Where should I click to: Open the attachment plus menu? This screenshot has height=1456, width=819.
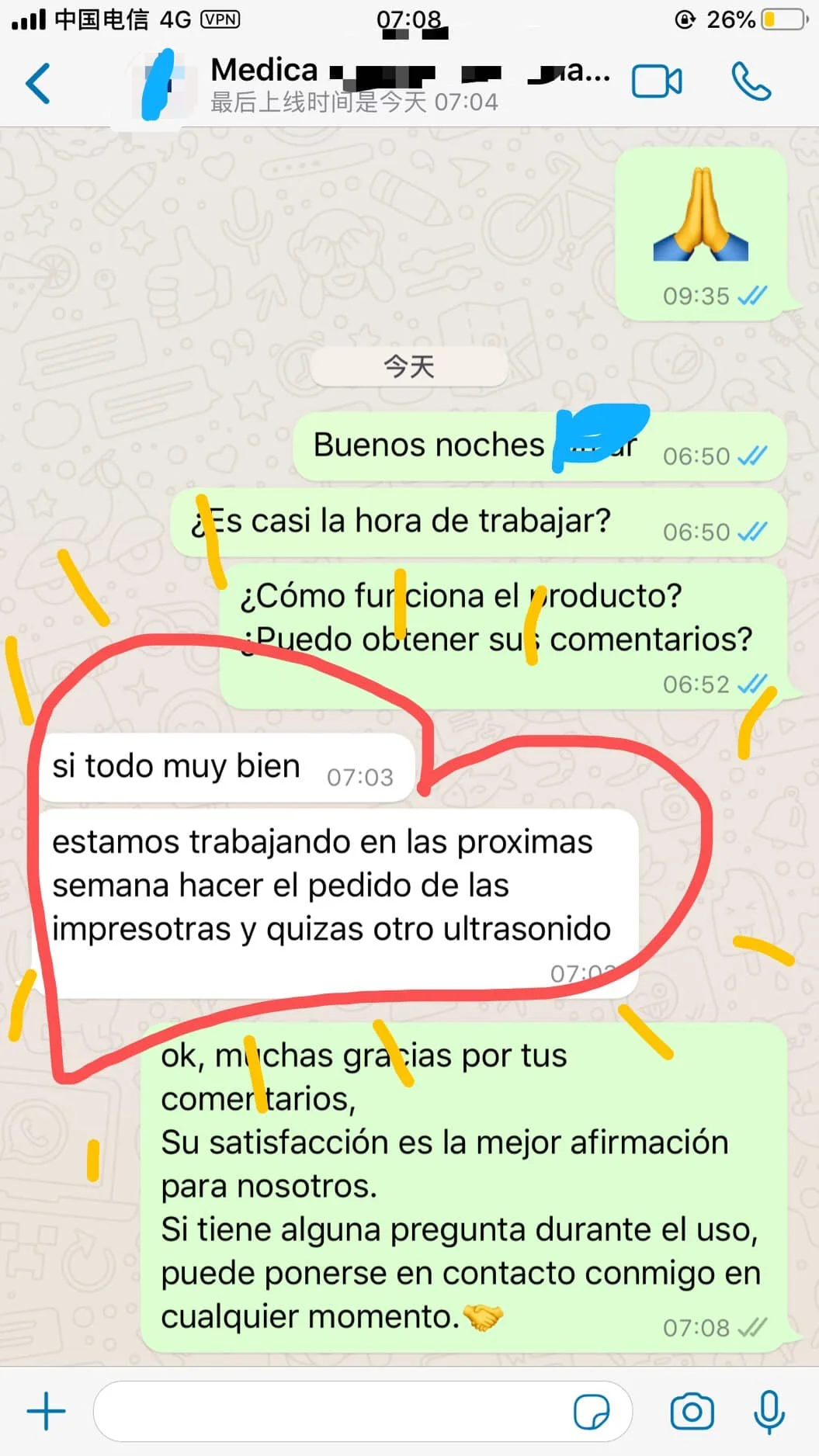pos(46,1410)
